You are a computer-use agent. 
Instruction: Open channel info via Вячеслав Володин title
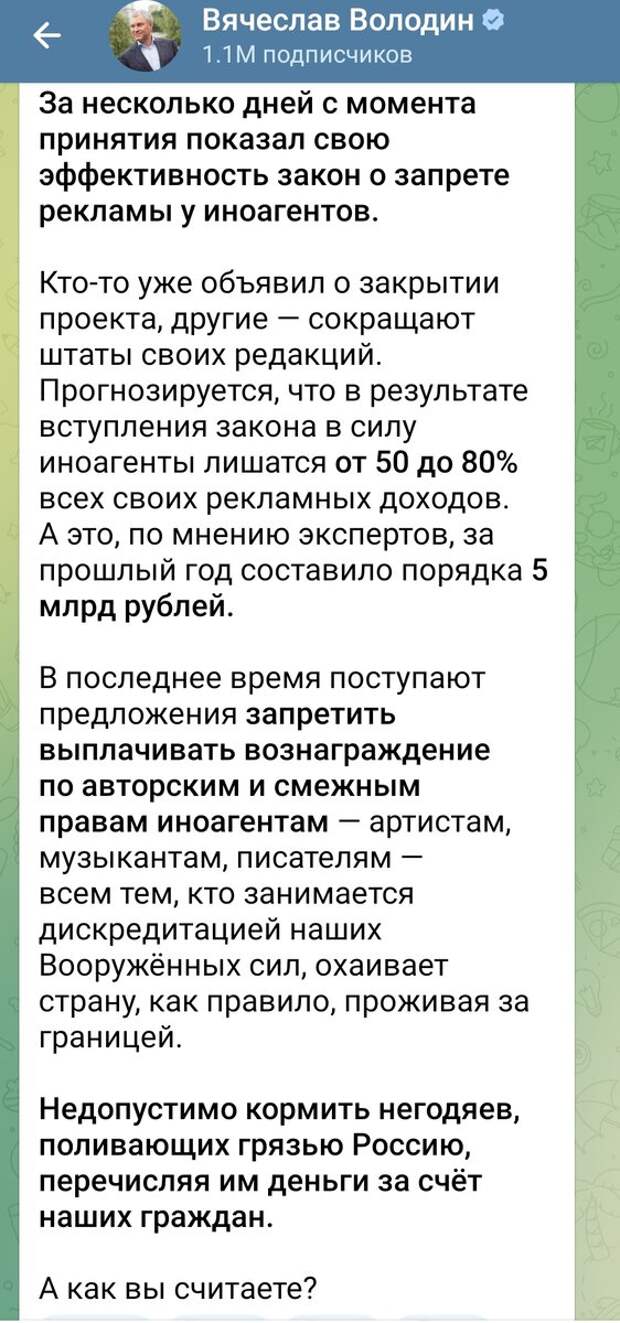[337, 22]
